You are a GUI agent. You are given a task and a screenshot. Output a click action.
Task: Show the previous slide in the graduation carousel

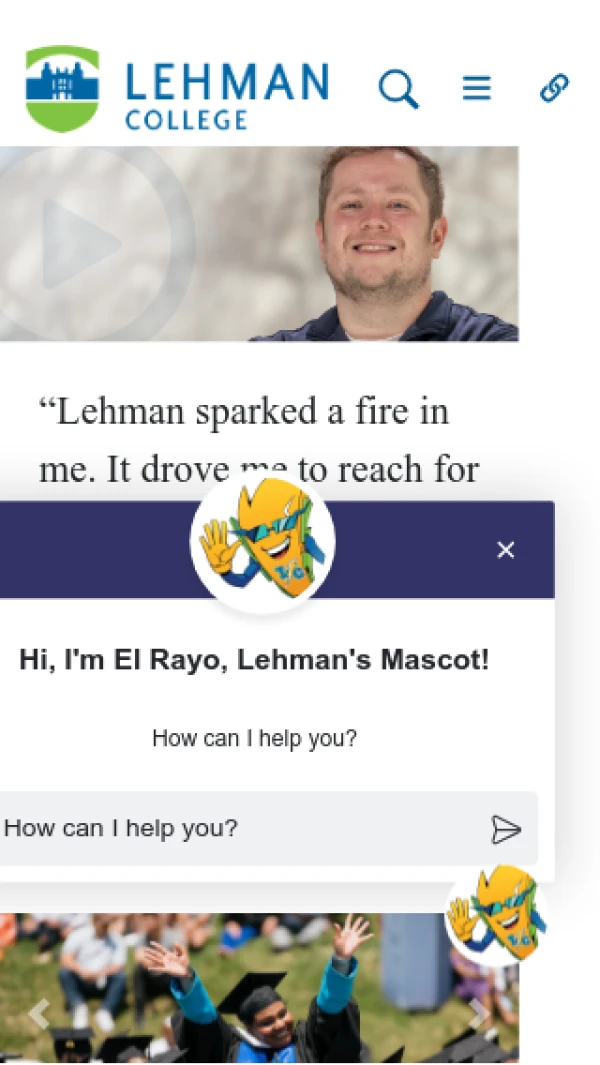click(39, 1014)
